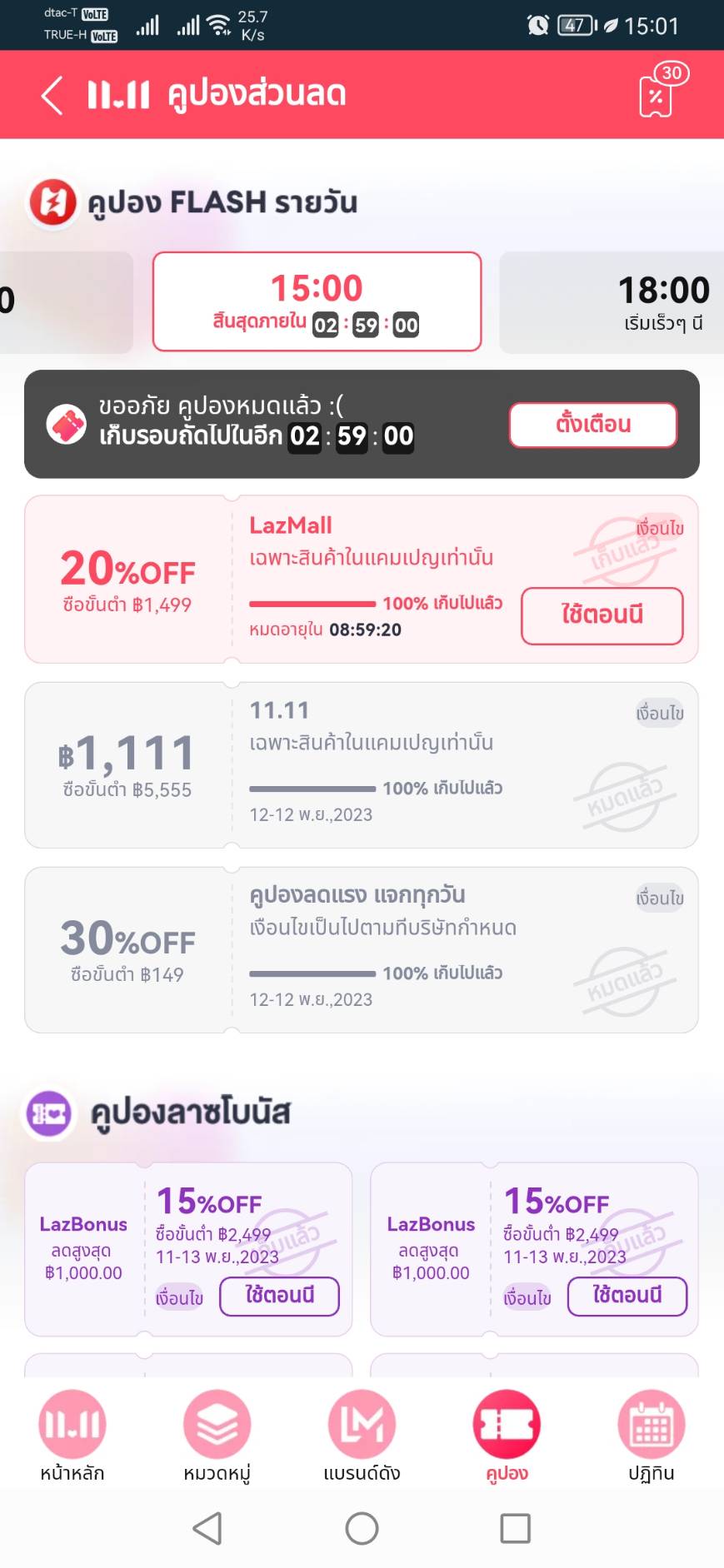
Task: Select the 15:00 flash coupon slot
Action: [317, 301]
